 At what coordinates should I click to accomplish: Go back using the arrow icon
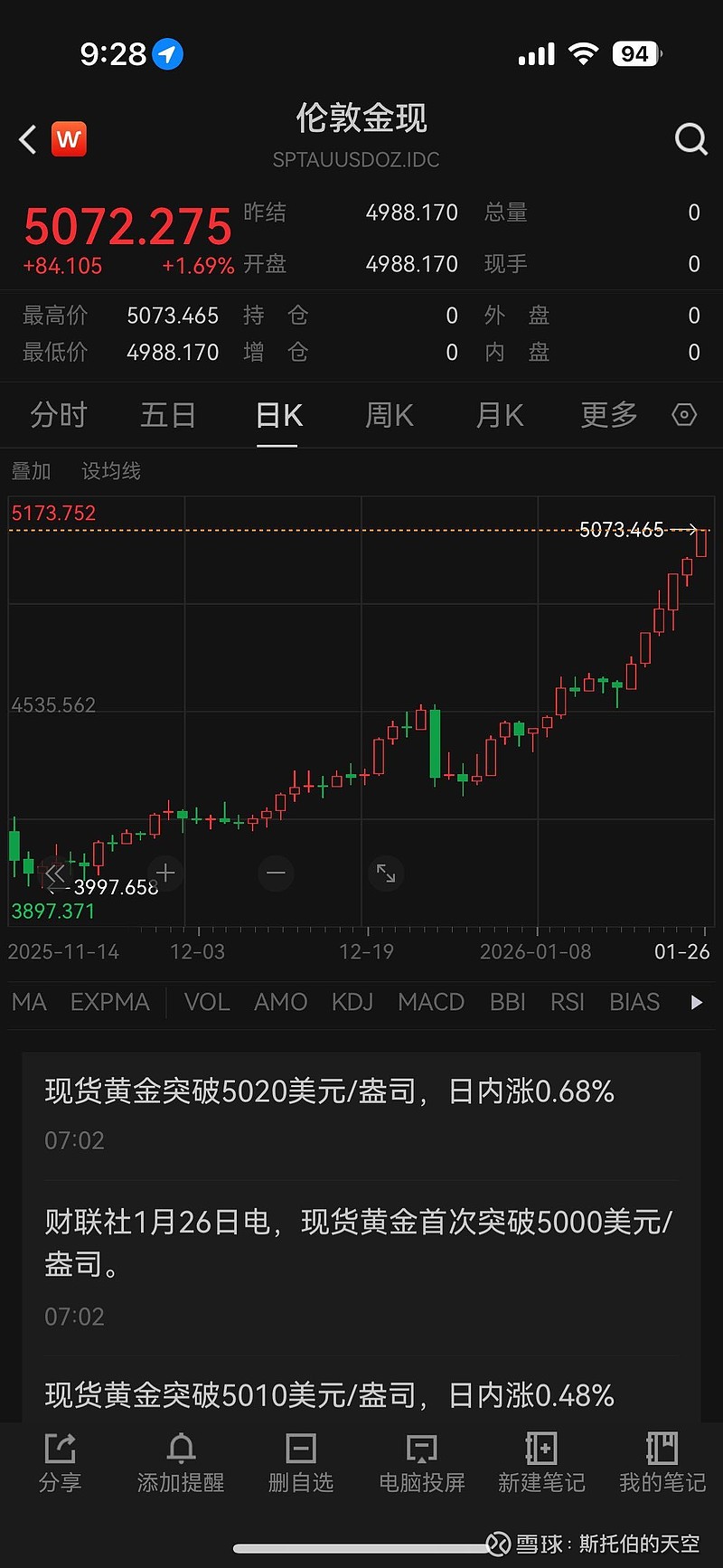click(28, 139)
